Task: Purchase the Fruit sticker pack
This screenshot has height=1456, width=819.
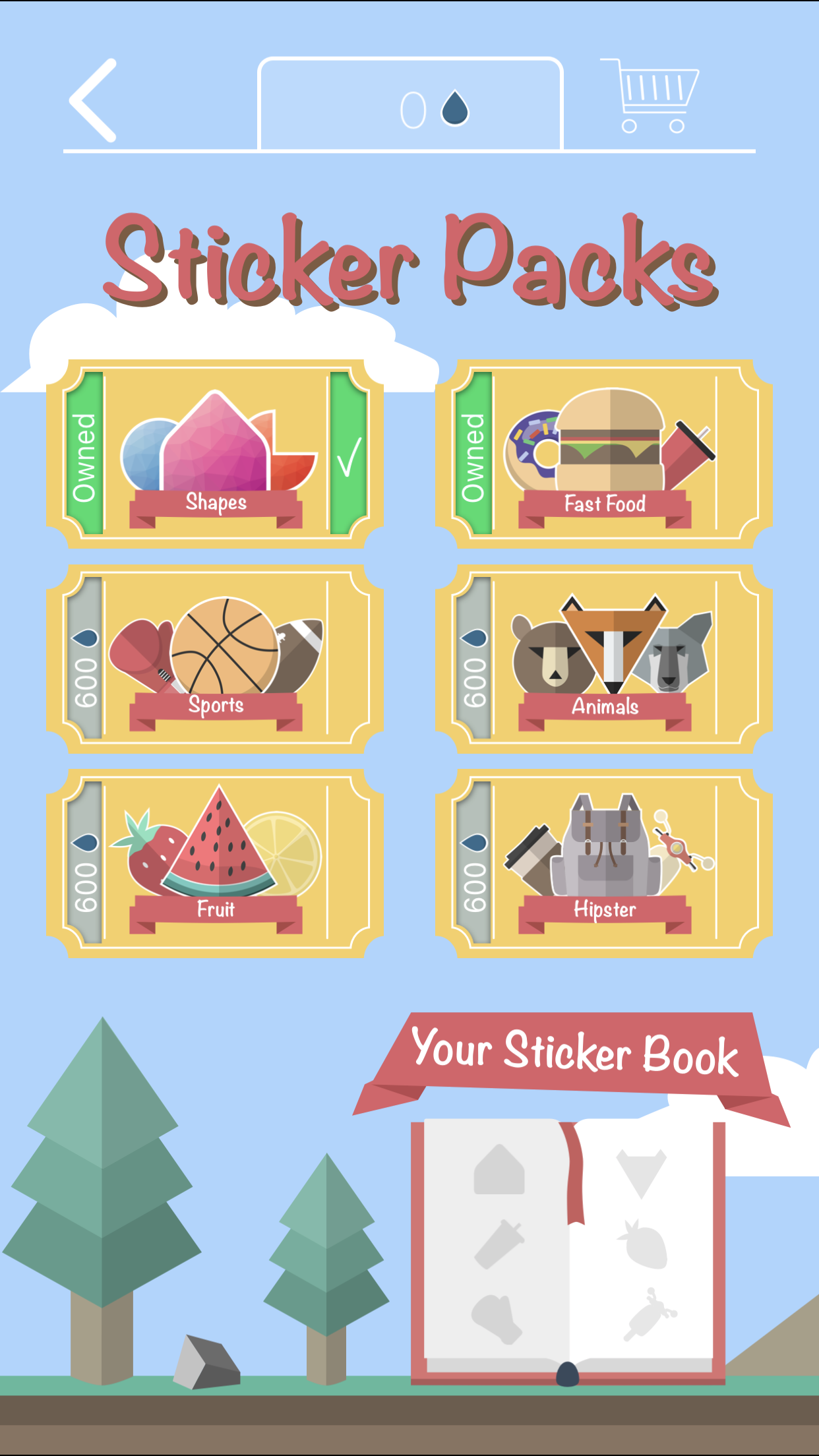Action: 215,863
